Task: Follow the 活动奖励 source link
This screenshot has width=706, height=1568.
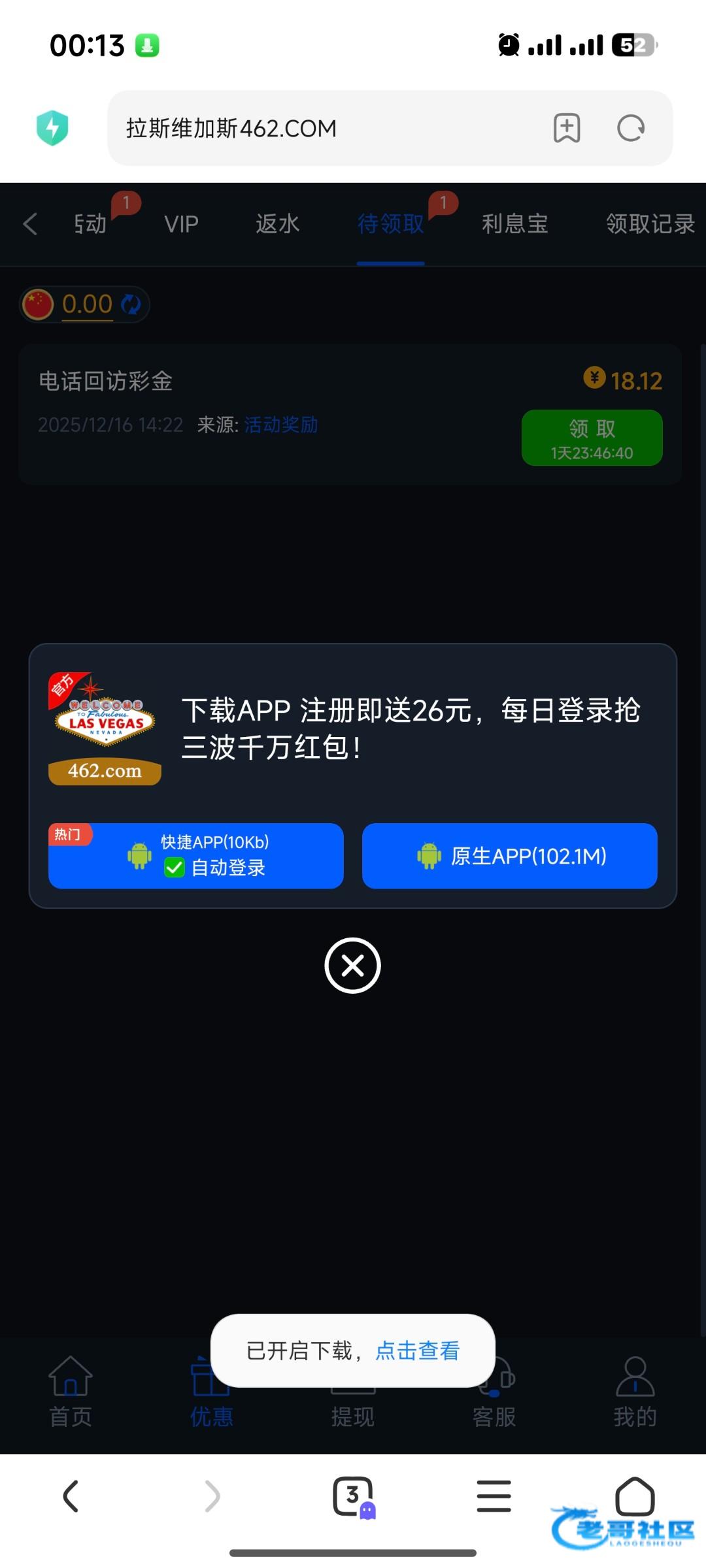Action: pos(280,425)
